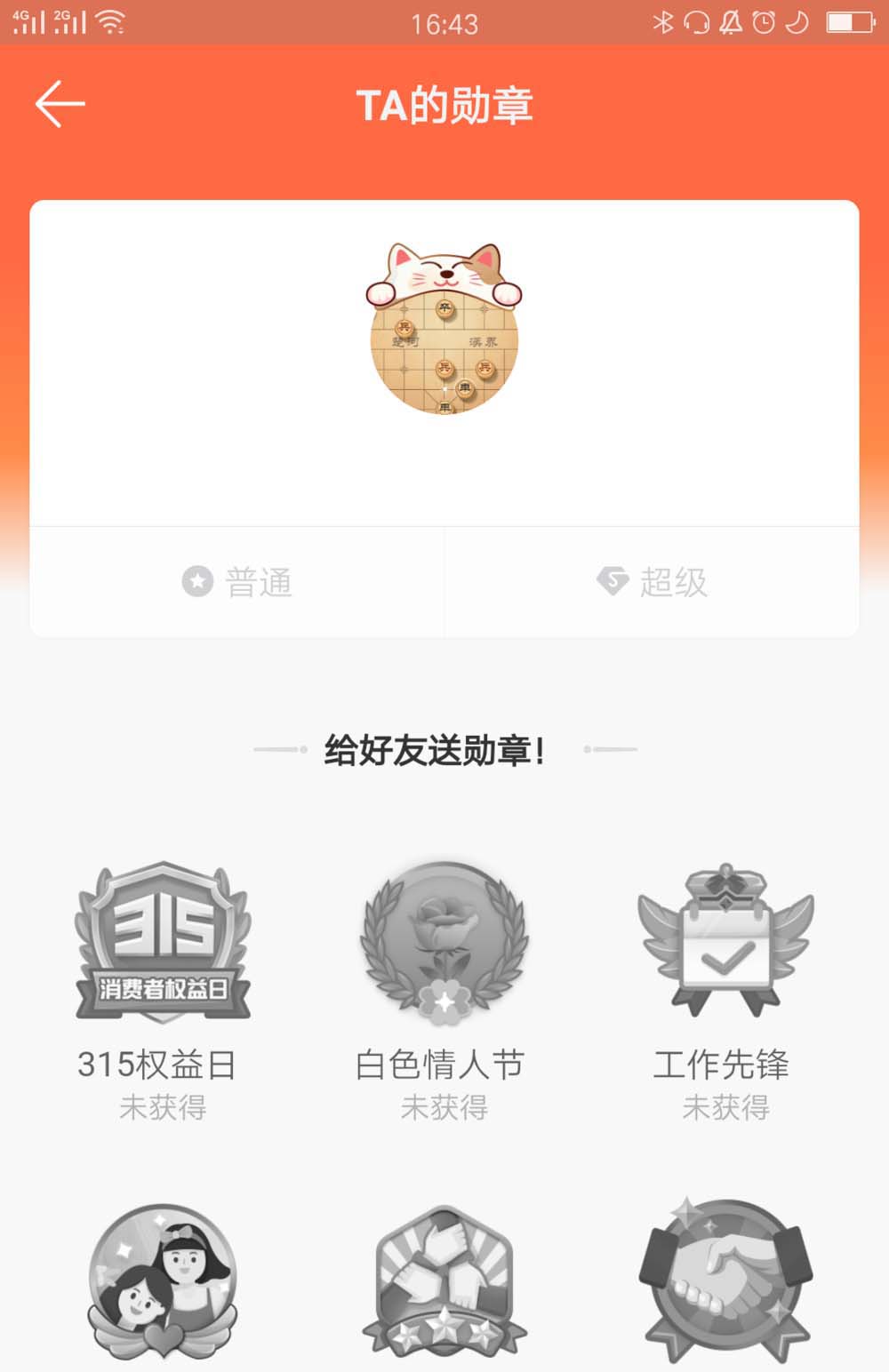Open the 315权益日 medal
This screenshot has width=889, height=1372.
(163, 943)
